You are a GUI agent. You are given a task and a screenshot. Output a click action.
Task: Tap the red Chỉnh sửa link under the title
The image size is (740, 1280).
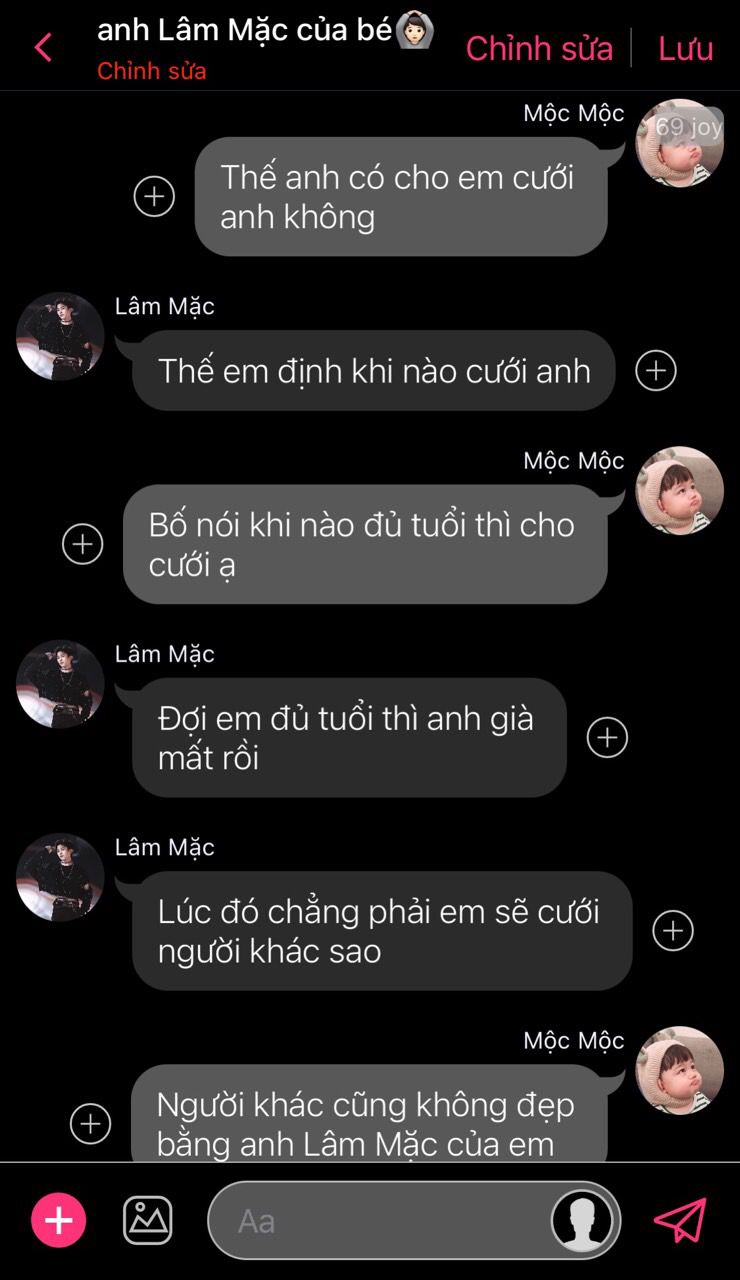point(151,72)
